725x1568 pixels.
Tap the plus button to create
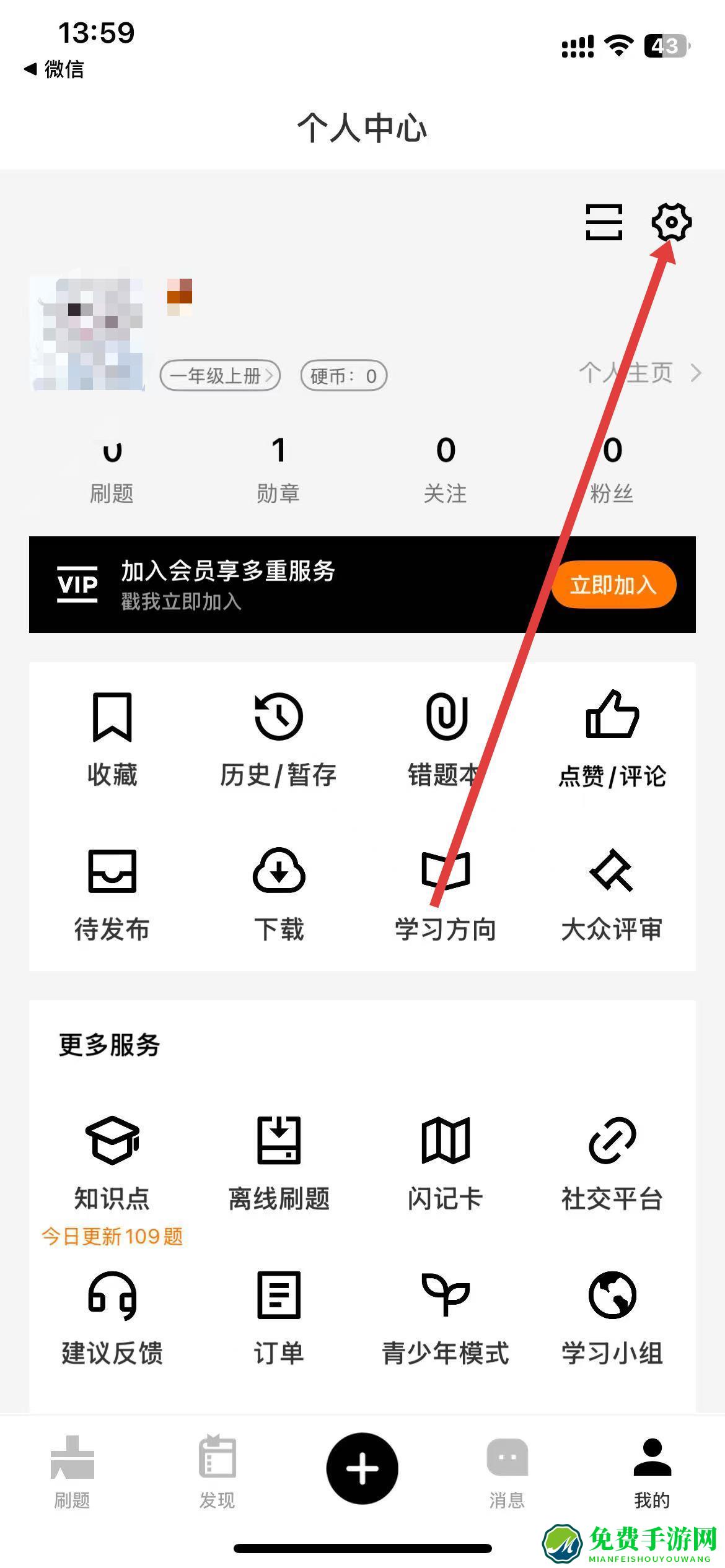point(362,1468)
